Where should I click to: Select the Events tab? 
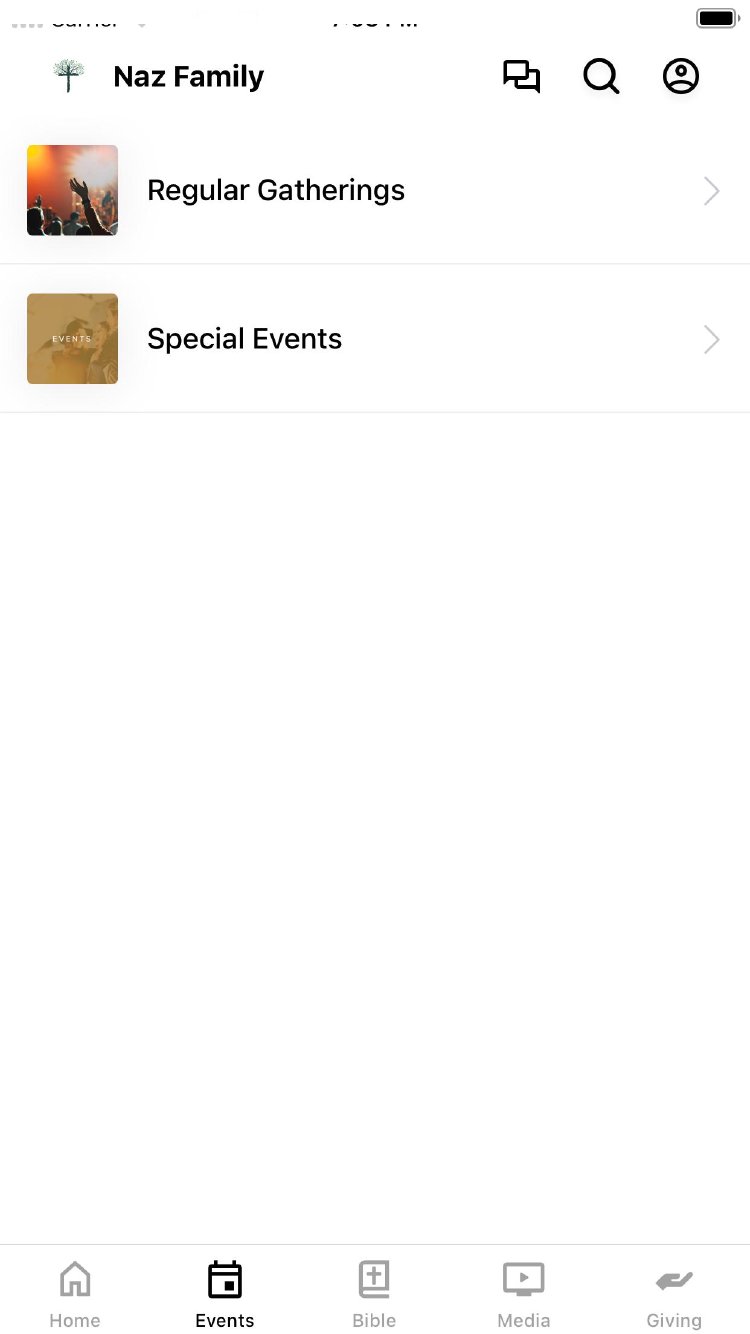pyautogui.click(x=225, y=1293)
